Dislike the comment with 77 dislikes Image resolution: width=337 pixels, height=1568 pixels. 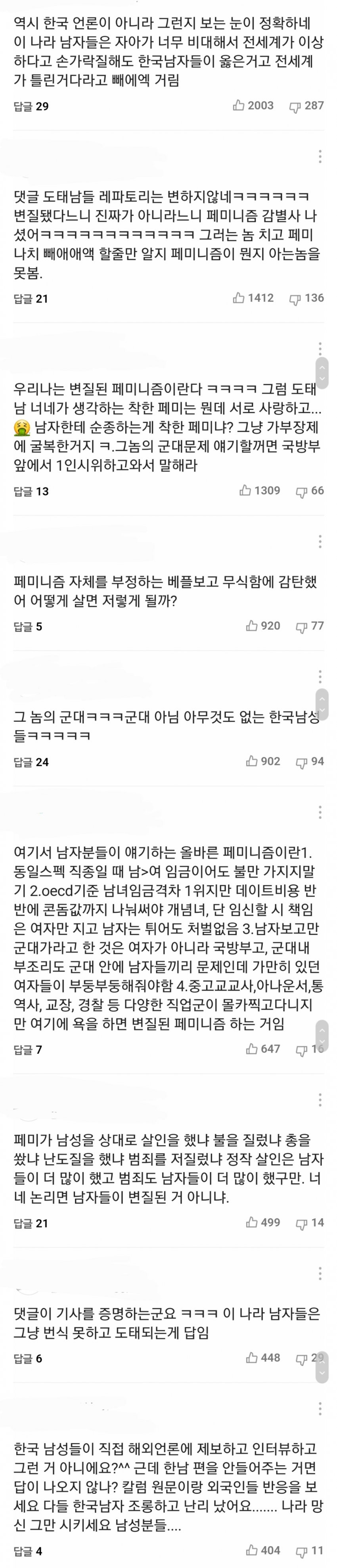(x=301, y=626)
